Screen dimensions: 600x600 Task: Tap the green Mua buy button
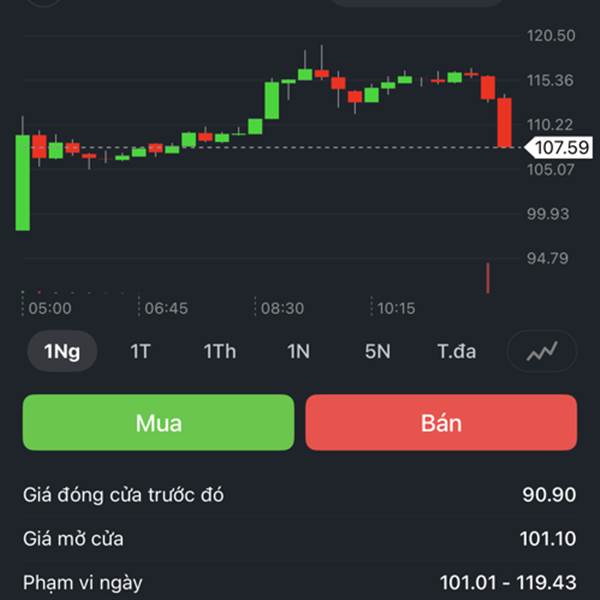[159, 422]
